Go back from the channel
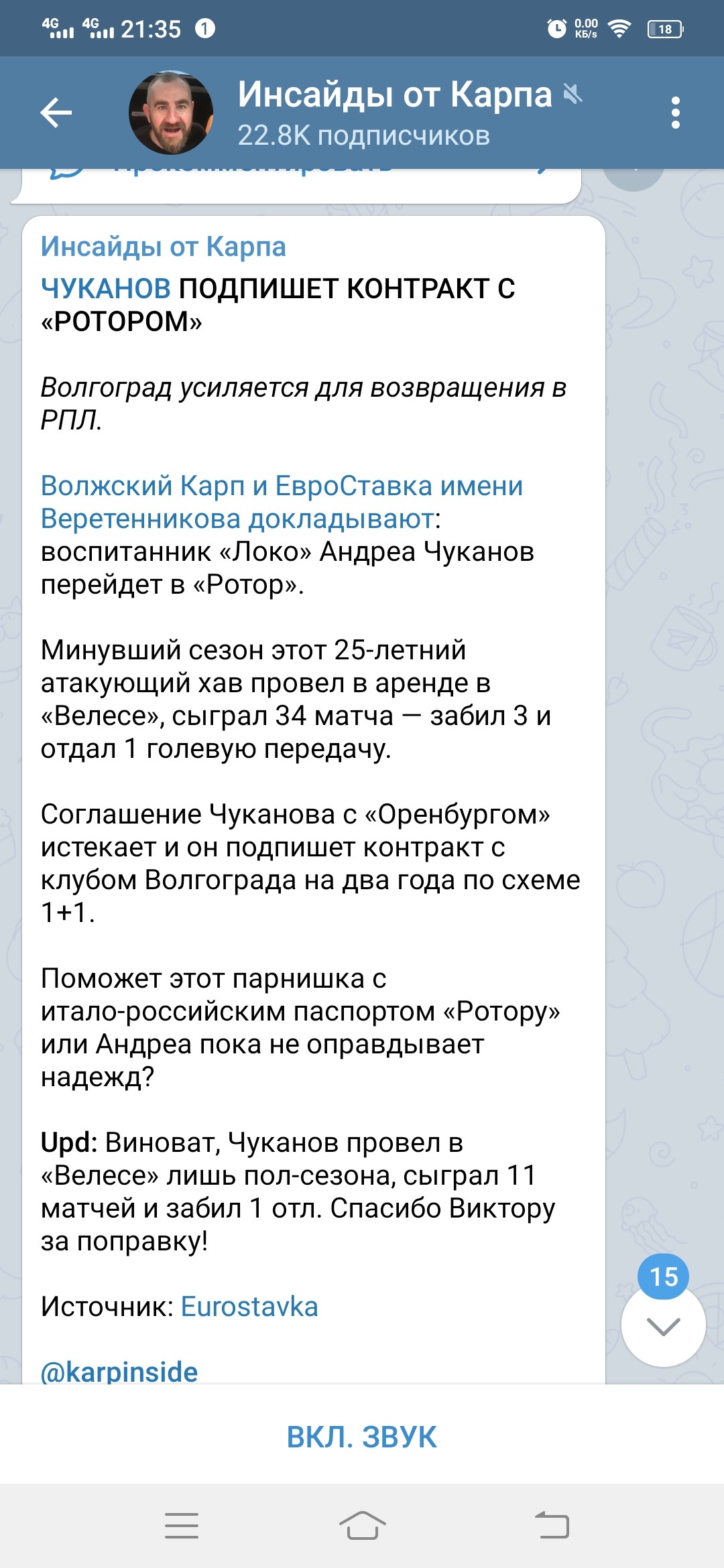Screen dimensions: 724x1568 (56, 112)
